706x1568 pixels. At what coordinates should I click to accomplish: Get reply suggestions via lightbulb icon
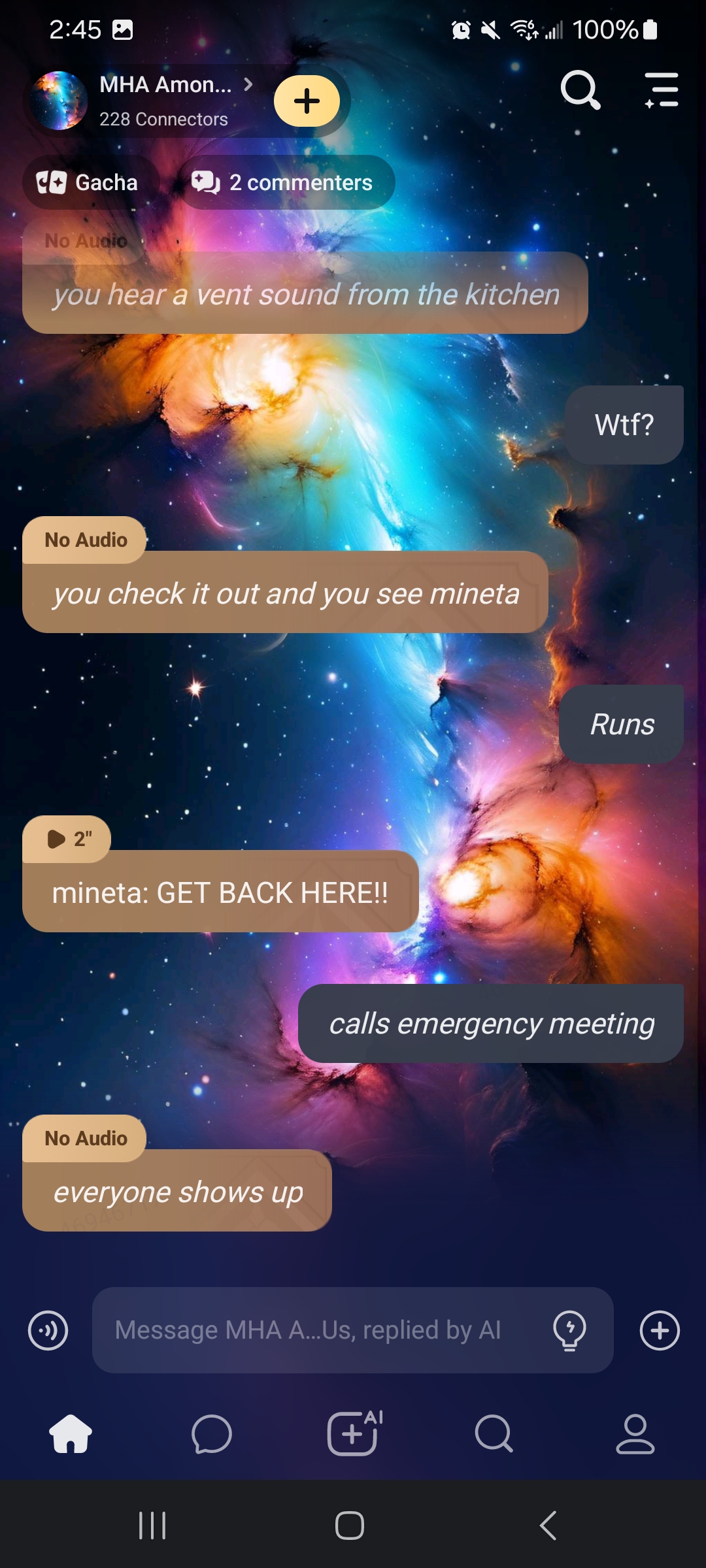pos(569,1330)
